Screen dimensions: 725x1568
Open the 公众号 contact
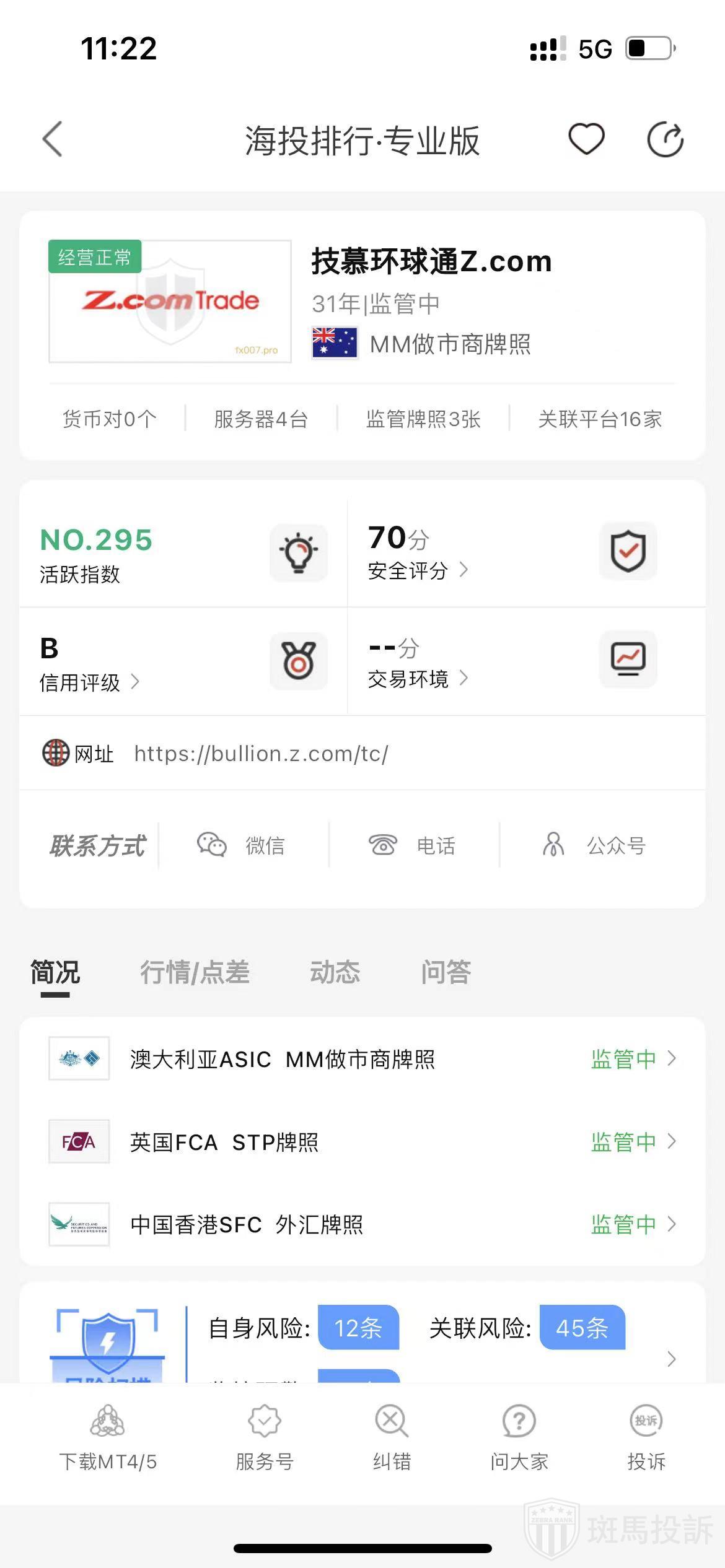595,845
